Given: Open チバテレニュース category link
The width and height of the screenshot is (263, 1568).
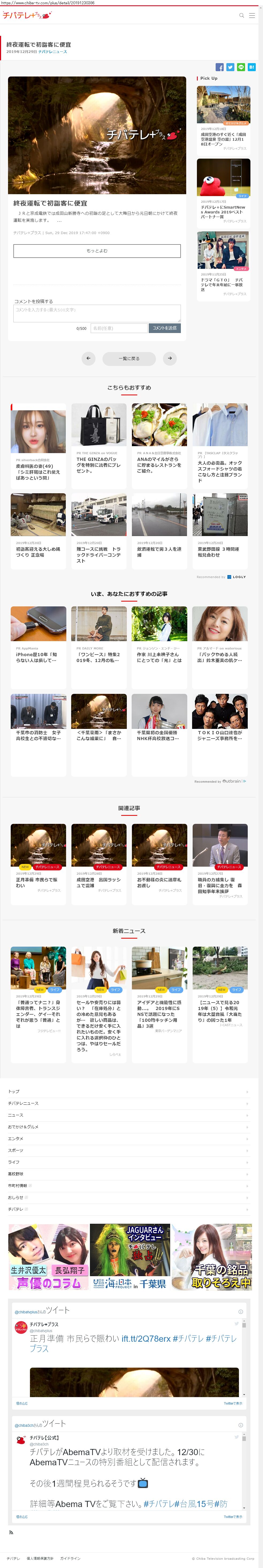Looking at the screenshot, I should [x=52, y=52].
